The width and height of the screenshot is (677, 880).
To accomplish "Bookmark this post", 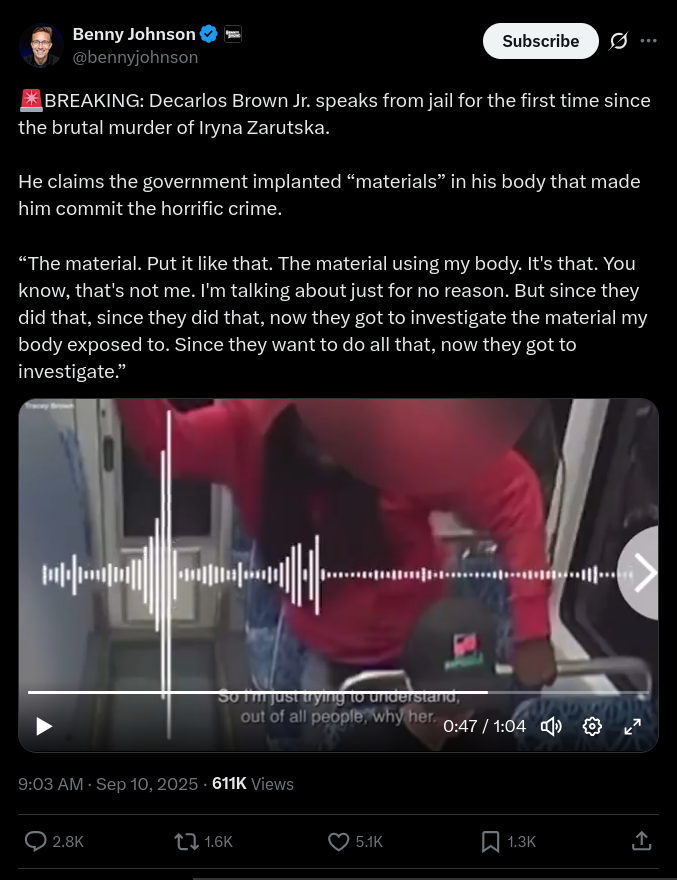I will pyautogui.click(x=490, y=842).
